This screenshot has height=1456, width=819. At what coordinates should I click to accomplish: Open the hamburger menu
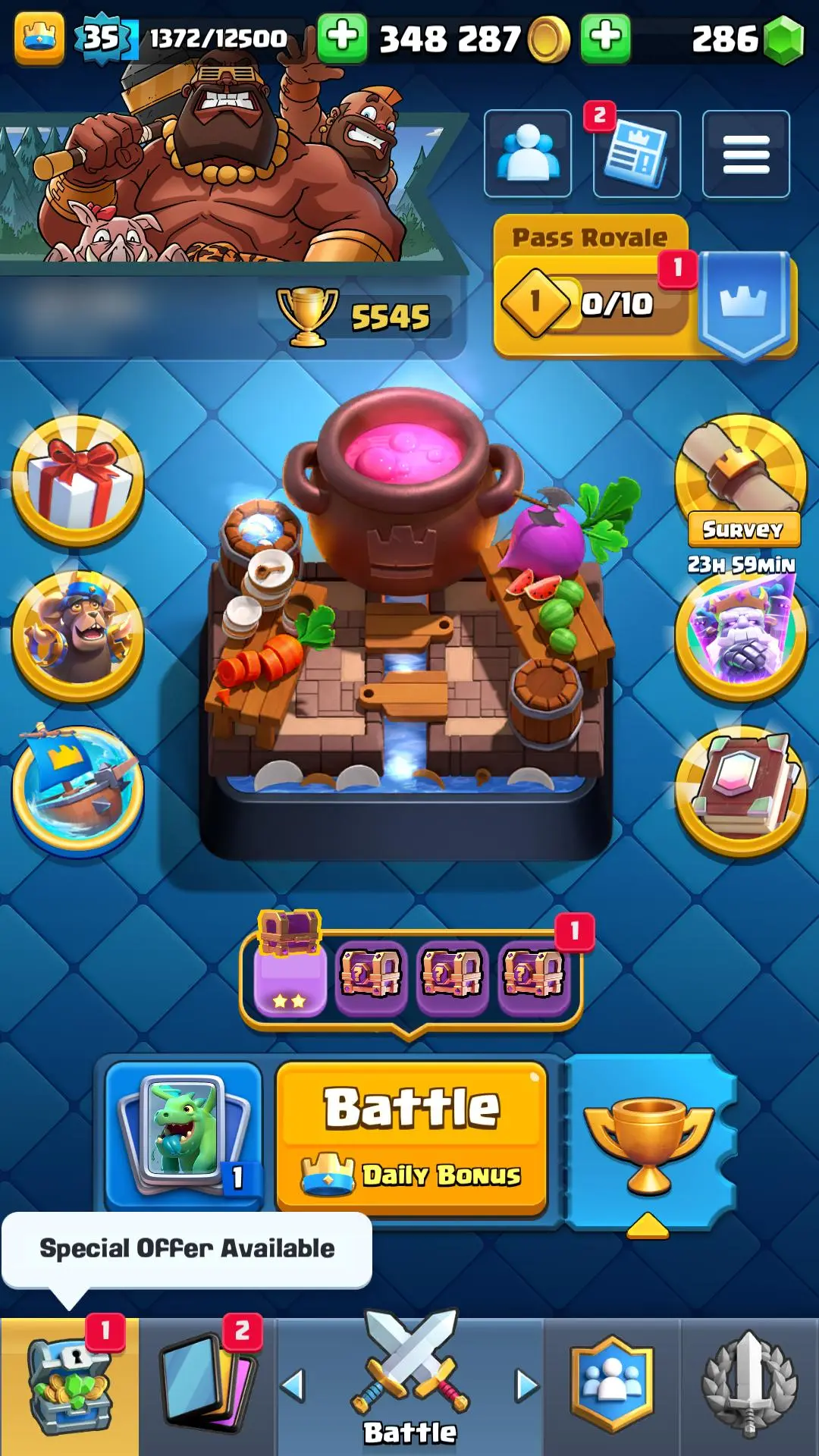(x=745, y=154)
